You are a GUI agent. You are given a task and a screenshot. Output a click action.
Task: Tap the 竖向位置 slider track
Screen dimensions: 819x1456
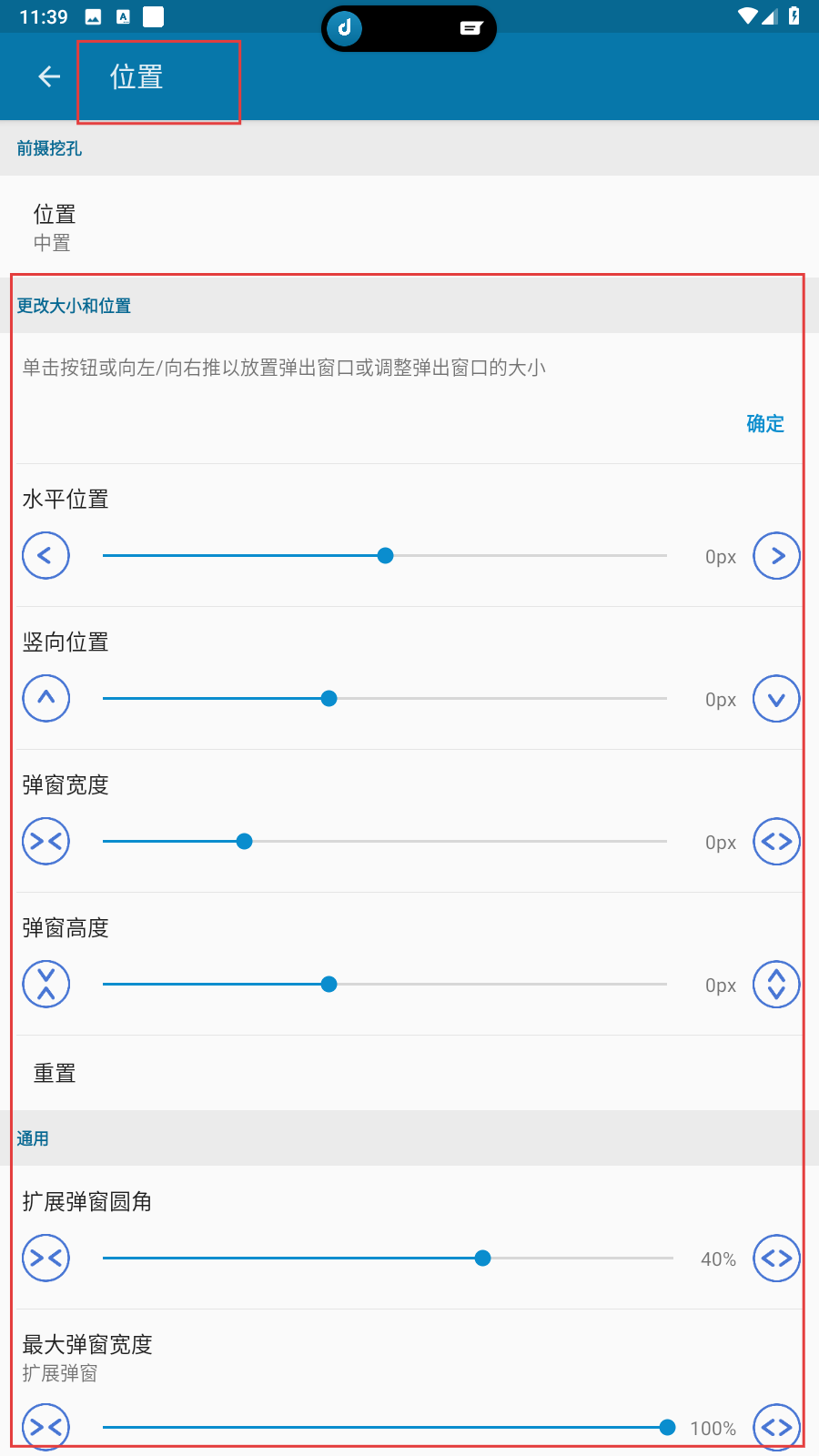pyautogui.click(x=385, y=698)
